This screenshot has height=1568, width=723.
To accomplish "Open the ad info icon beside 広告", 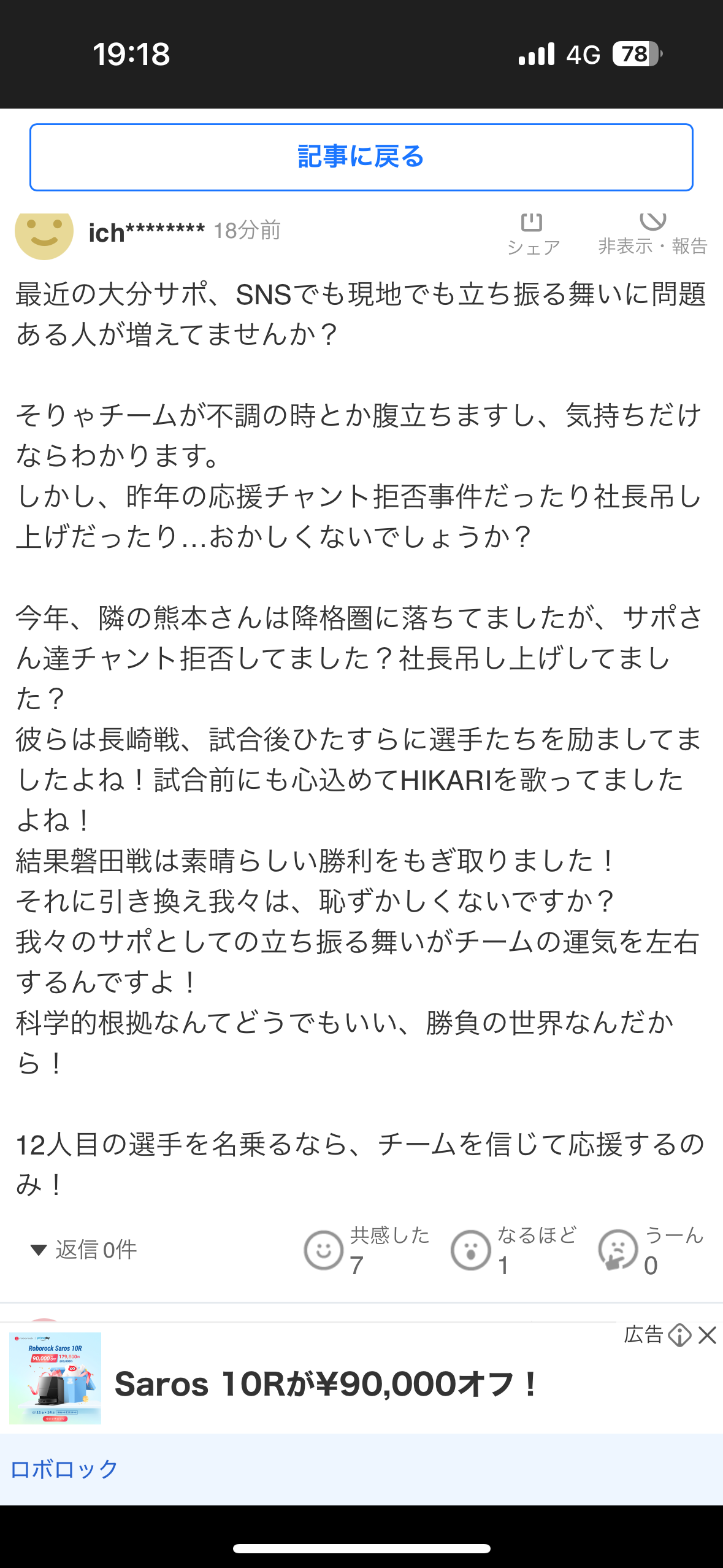I will (x=679, y=1335).
